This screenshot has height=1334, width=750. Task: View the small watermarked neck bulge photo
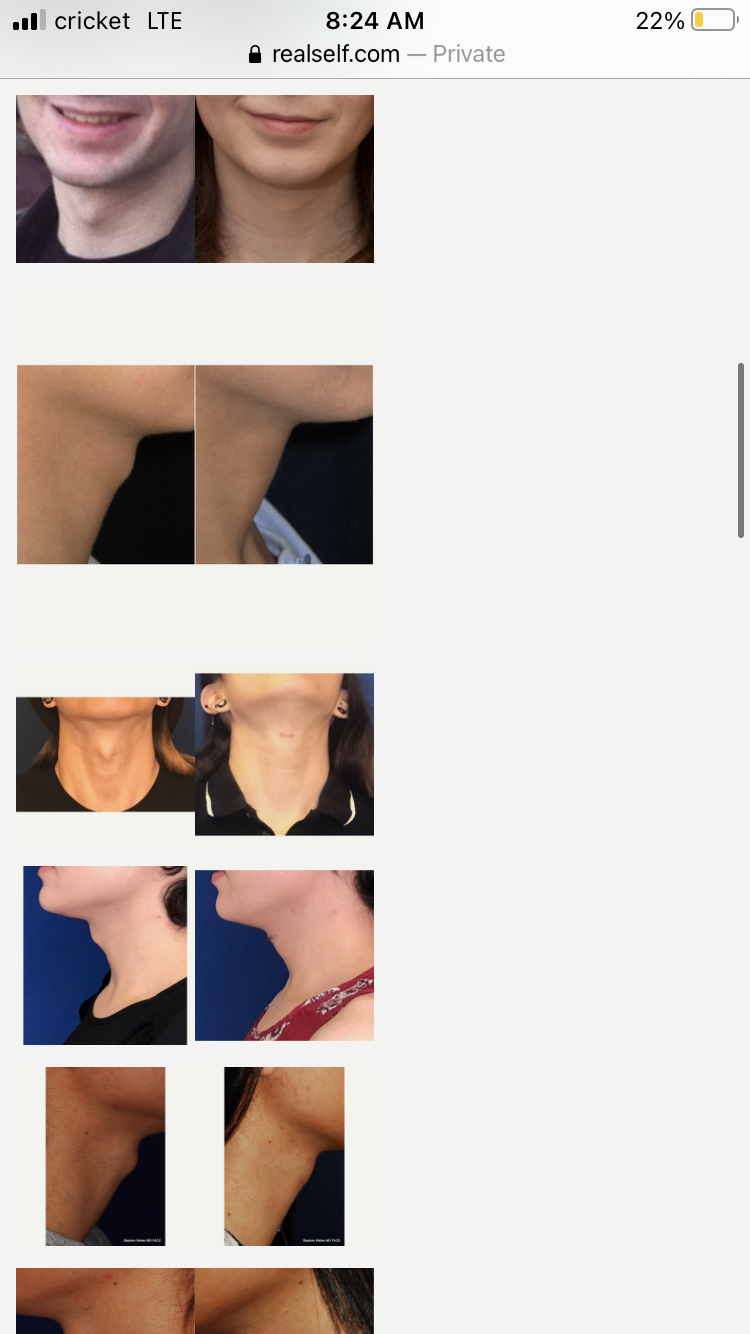[x=105, y=1156]
